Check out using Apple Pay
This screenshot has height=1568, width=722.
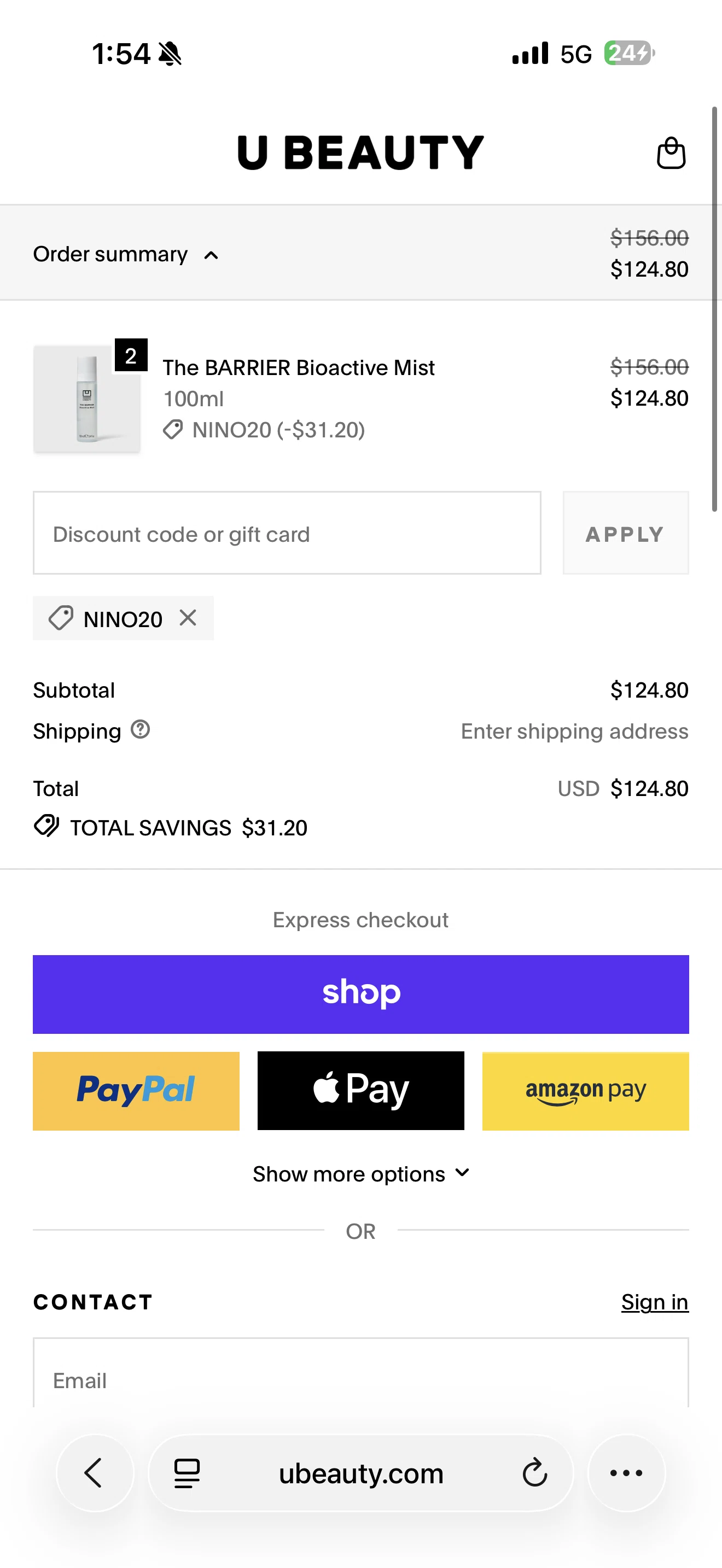360,1091
